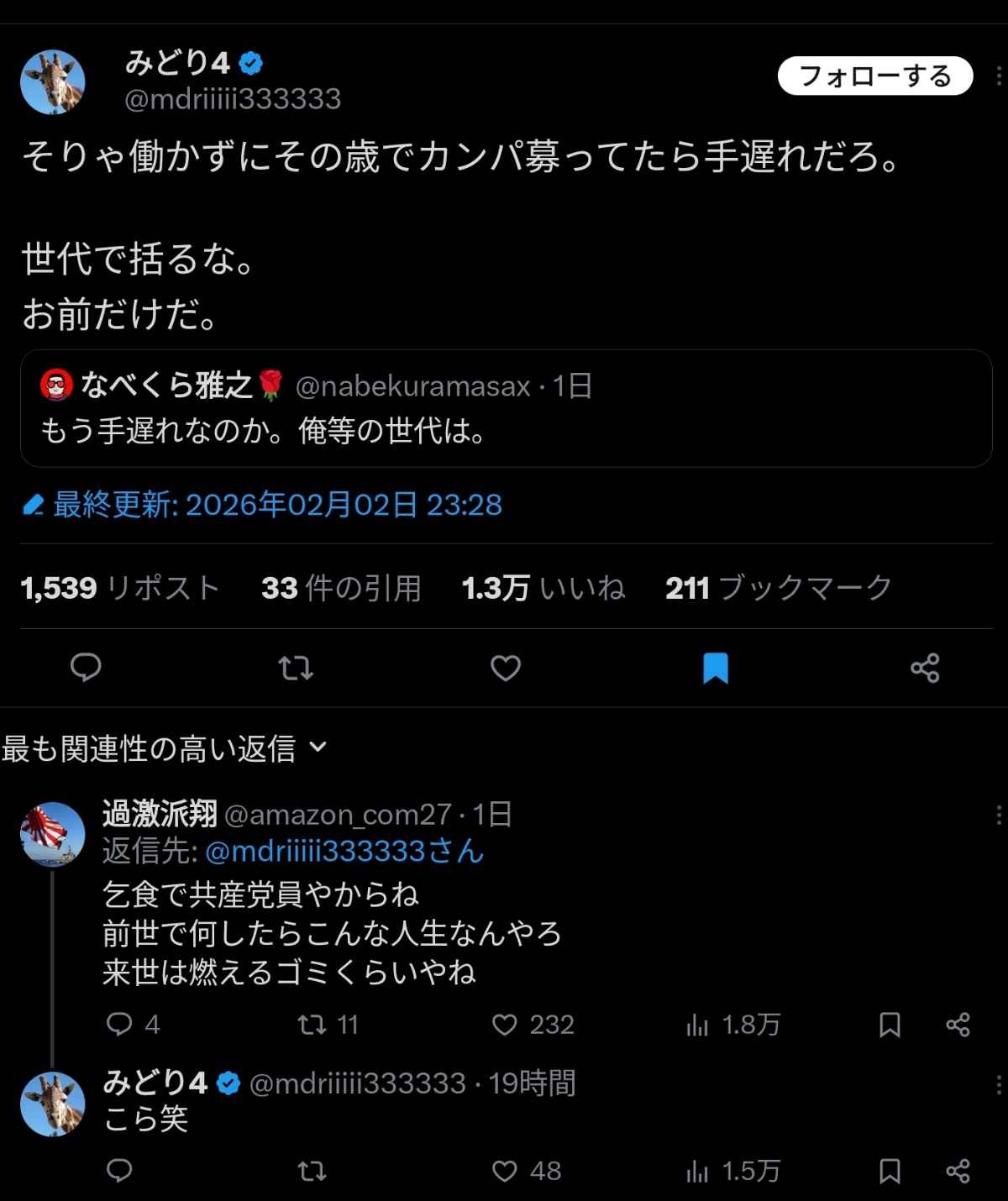Comment on the こら笑 reply
Screen dimensions: 1008x1201
[119, 1171]
